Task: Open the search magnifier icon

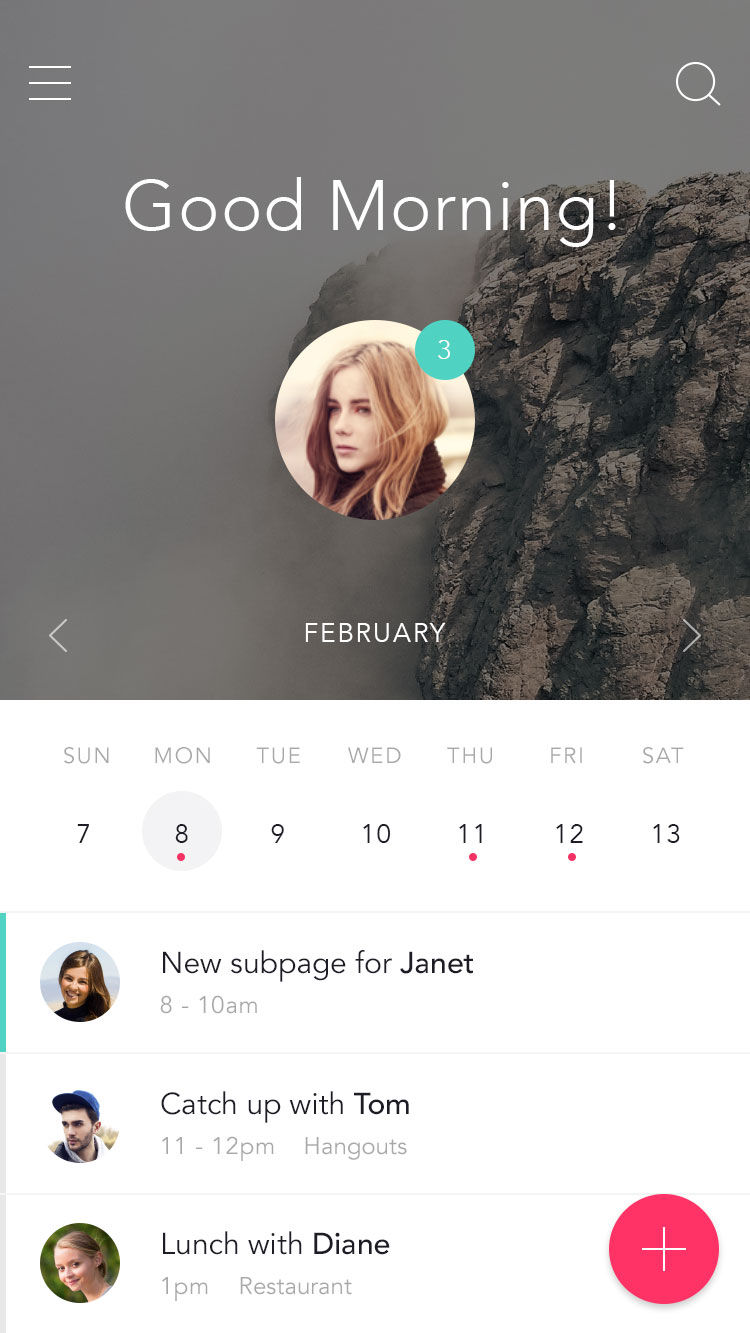Action: pyautogui.click(x=698, y=84)
